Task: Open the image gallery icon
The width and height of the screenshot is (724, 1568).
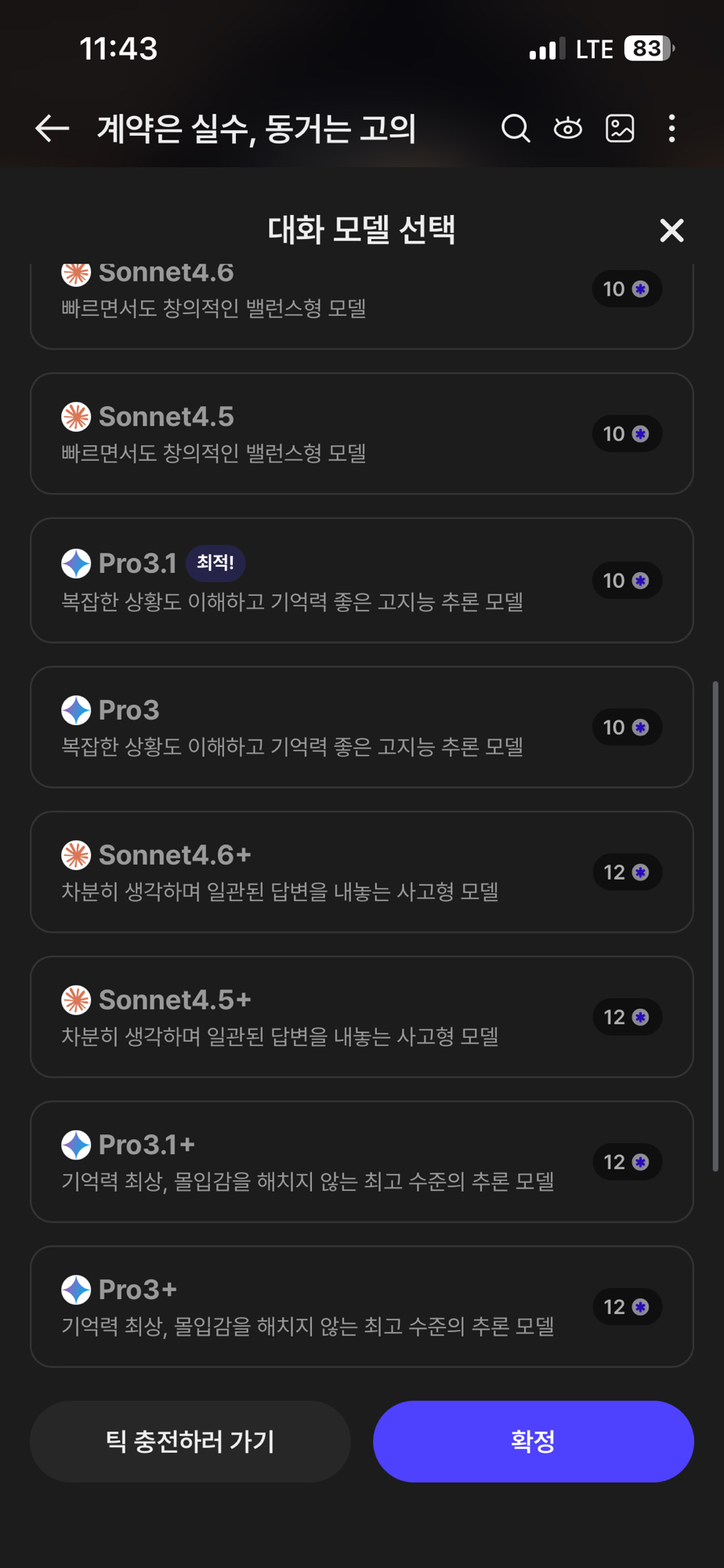Action: (620, 129)
